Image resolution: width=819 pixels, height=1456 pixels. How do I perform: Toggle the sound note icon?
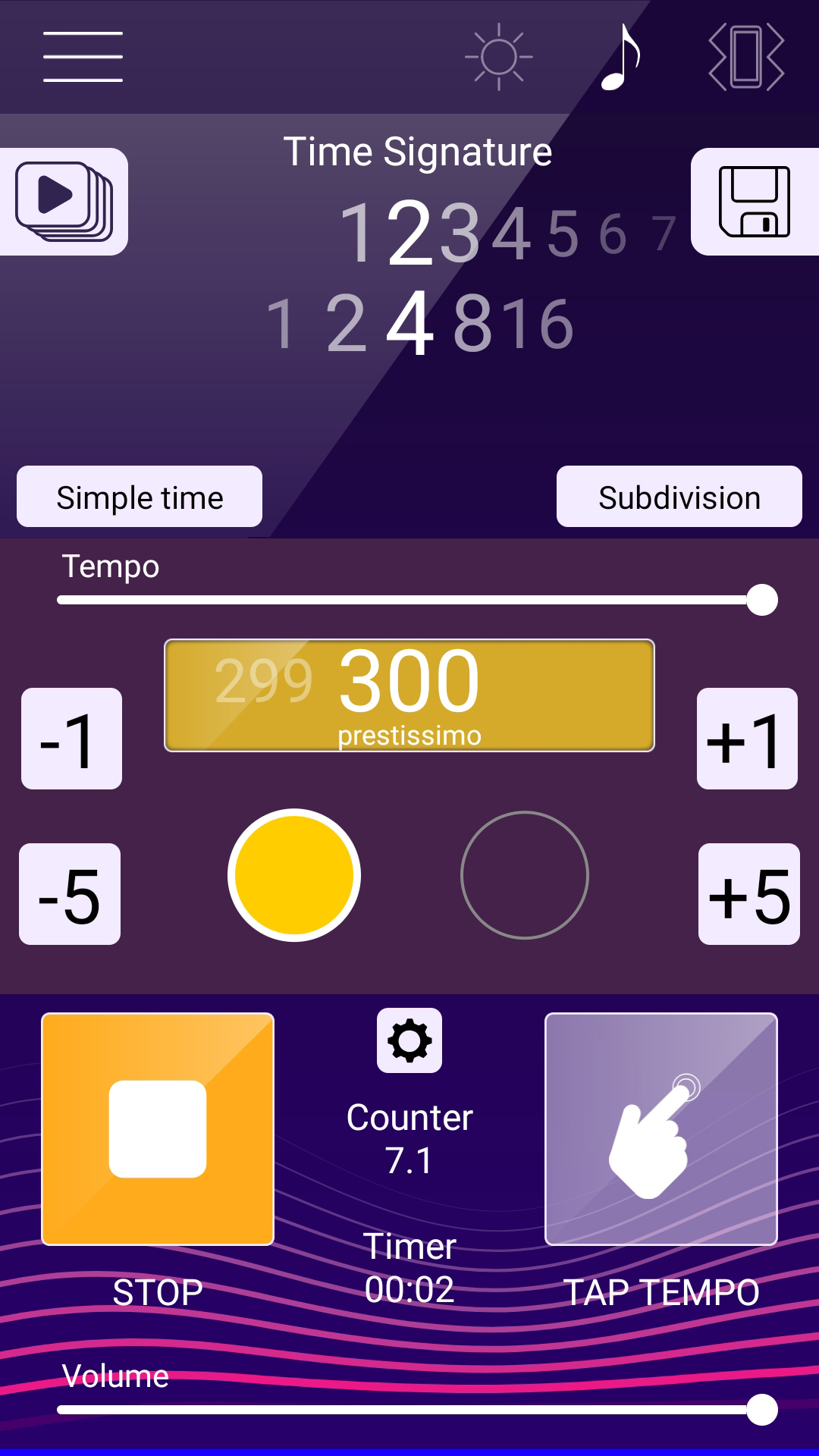622,57
